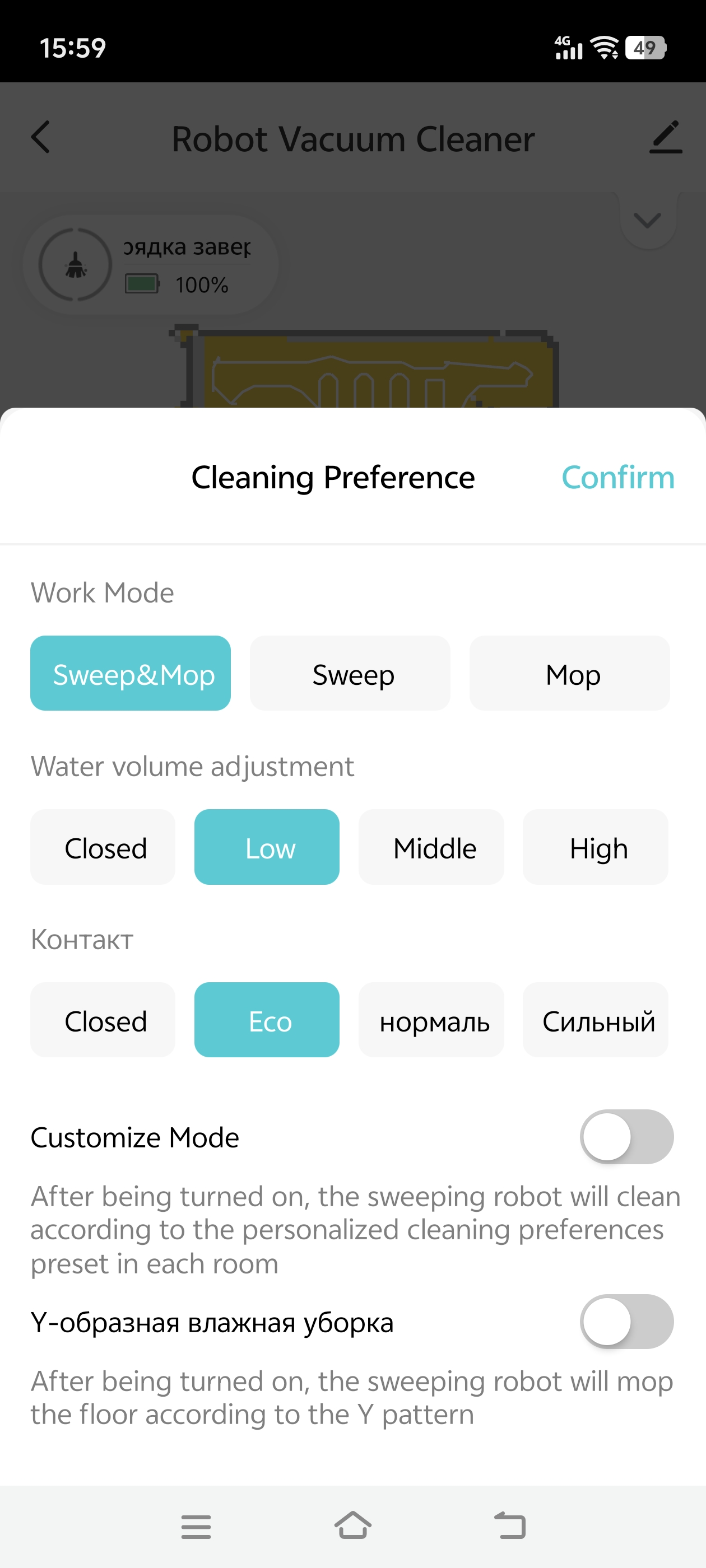Turn on Y-образная влажная уборка
This screenshot has width=706, height=1568.
pos(626,1321)
